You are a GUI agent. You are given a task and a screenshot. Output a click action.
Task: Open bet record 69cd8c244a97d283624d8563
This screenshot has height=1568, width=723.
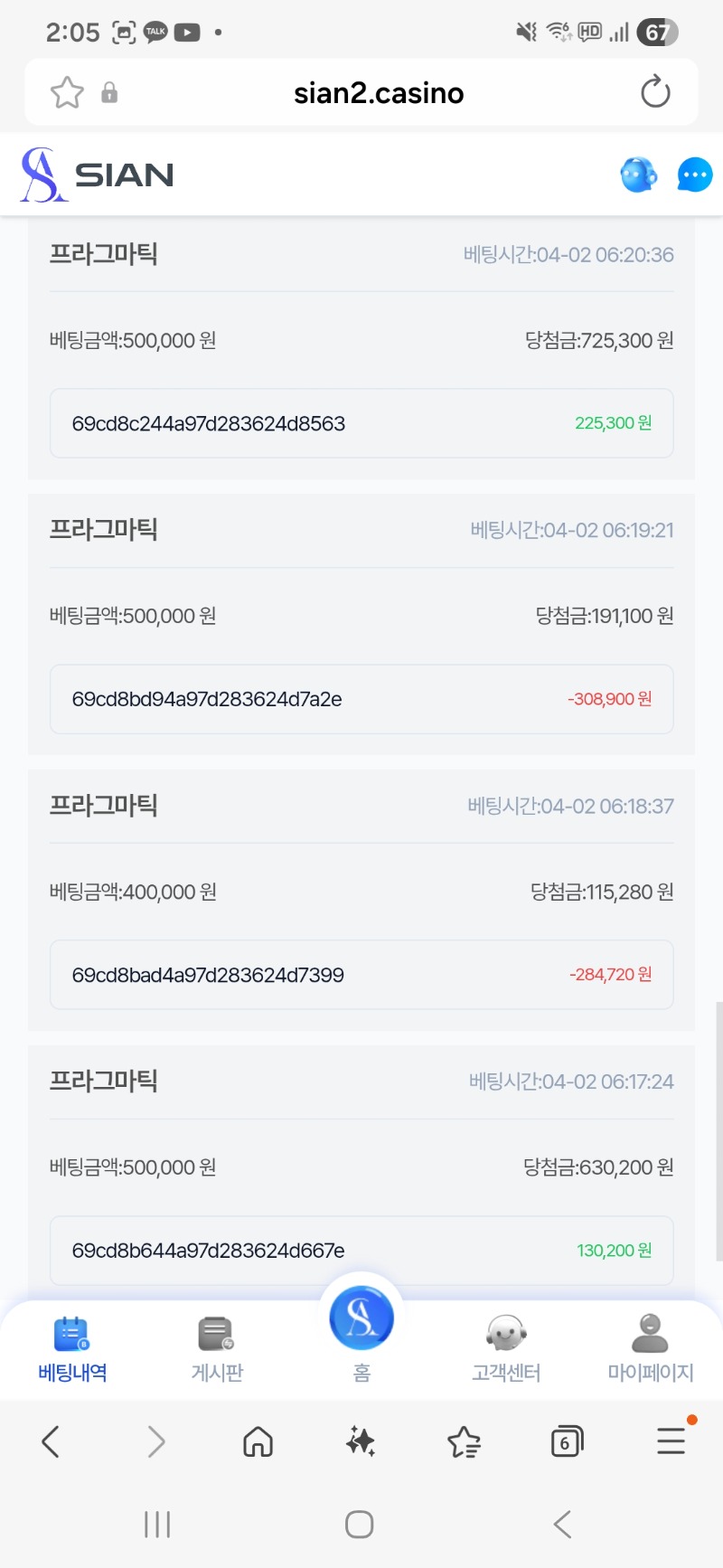(x=361, y=423)
